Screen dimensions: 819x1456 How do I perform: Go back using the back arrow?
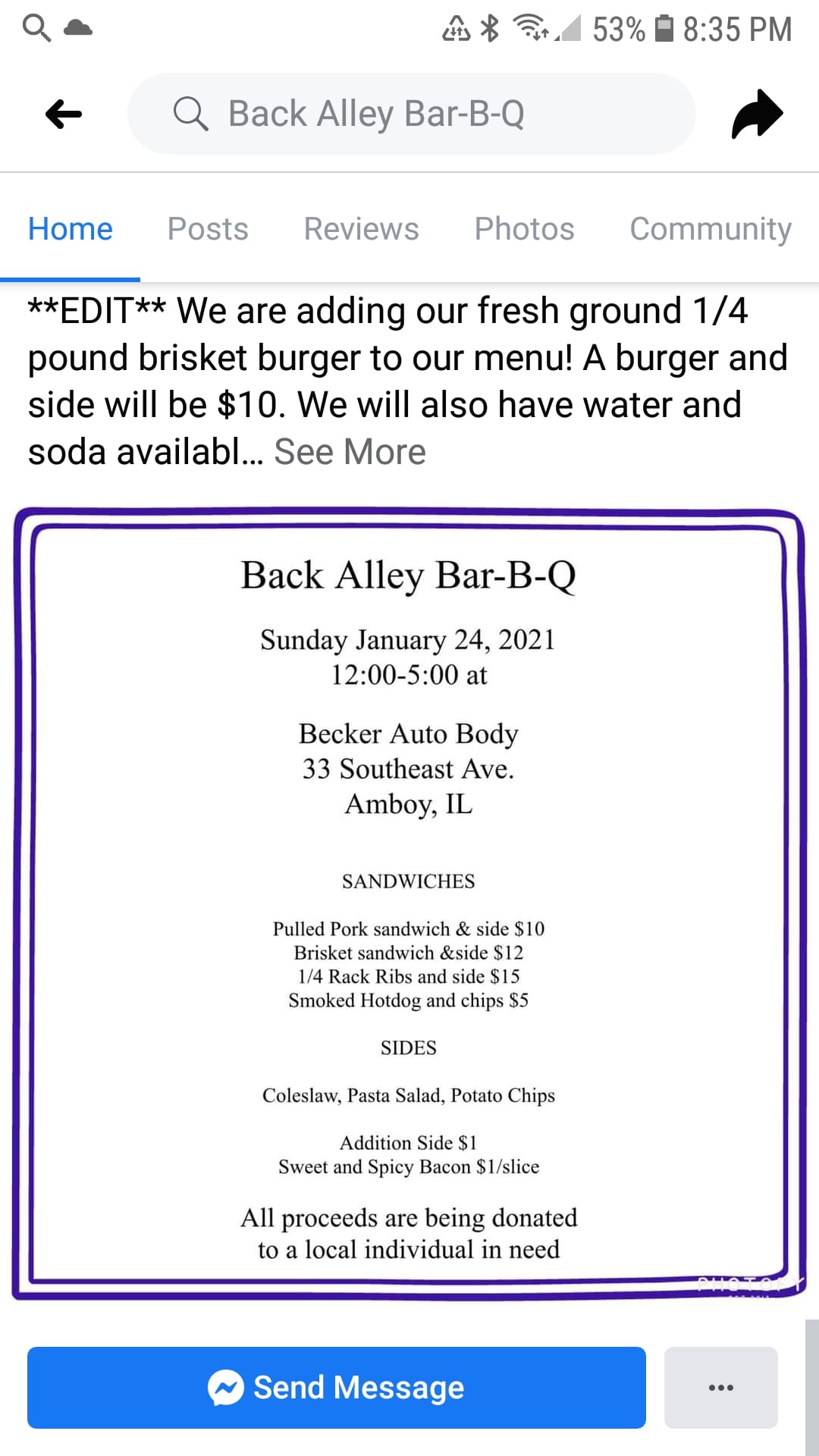click(64, 115)
